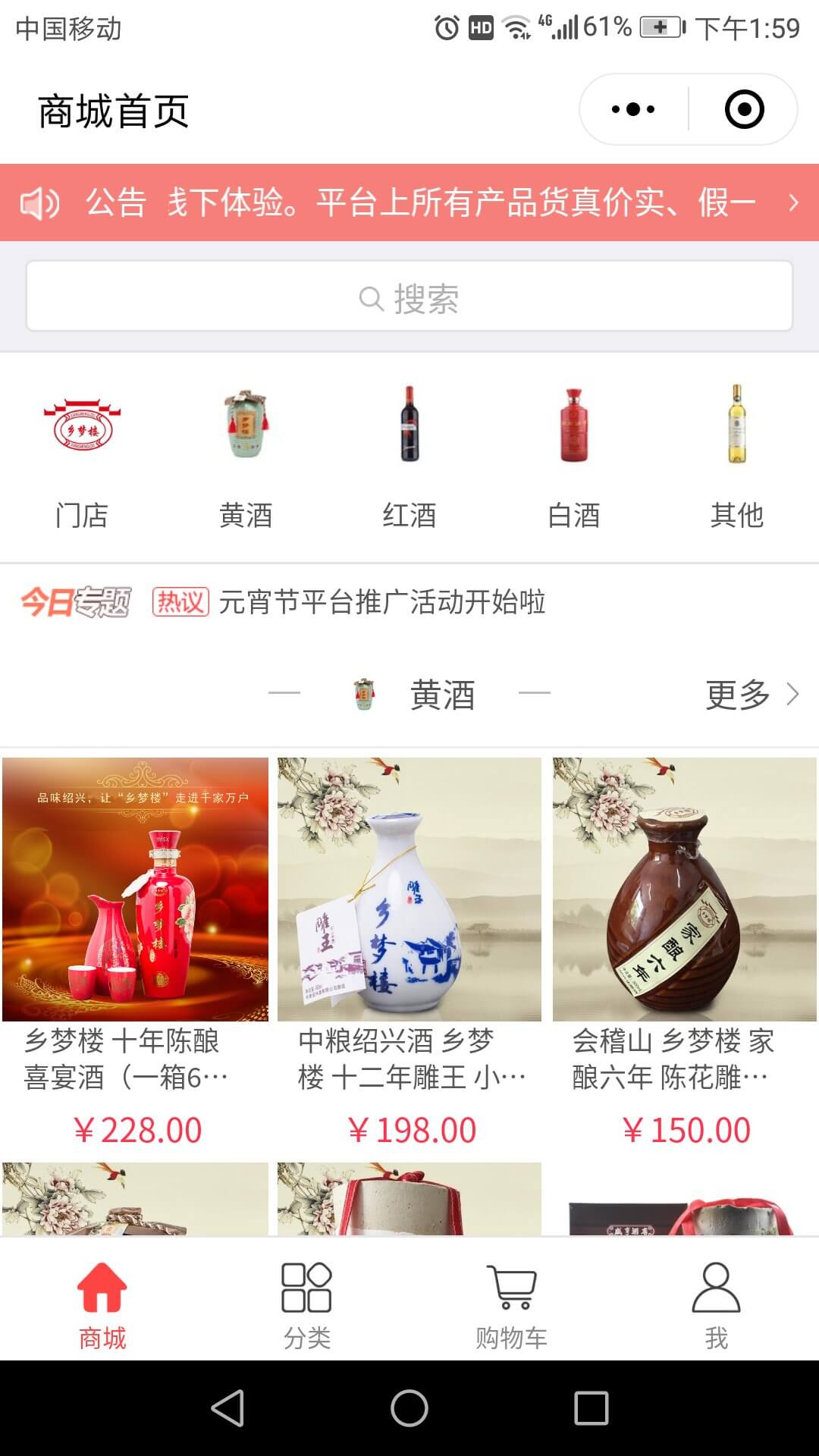Close the mini program via the circle icon
819x1456 pixels.
(744, 109)
